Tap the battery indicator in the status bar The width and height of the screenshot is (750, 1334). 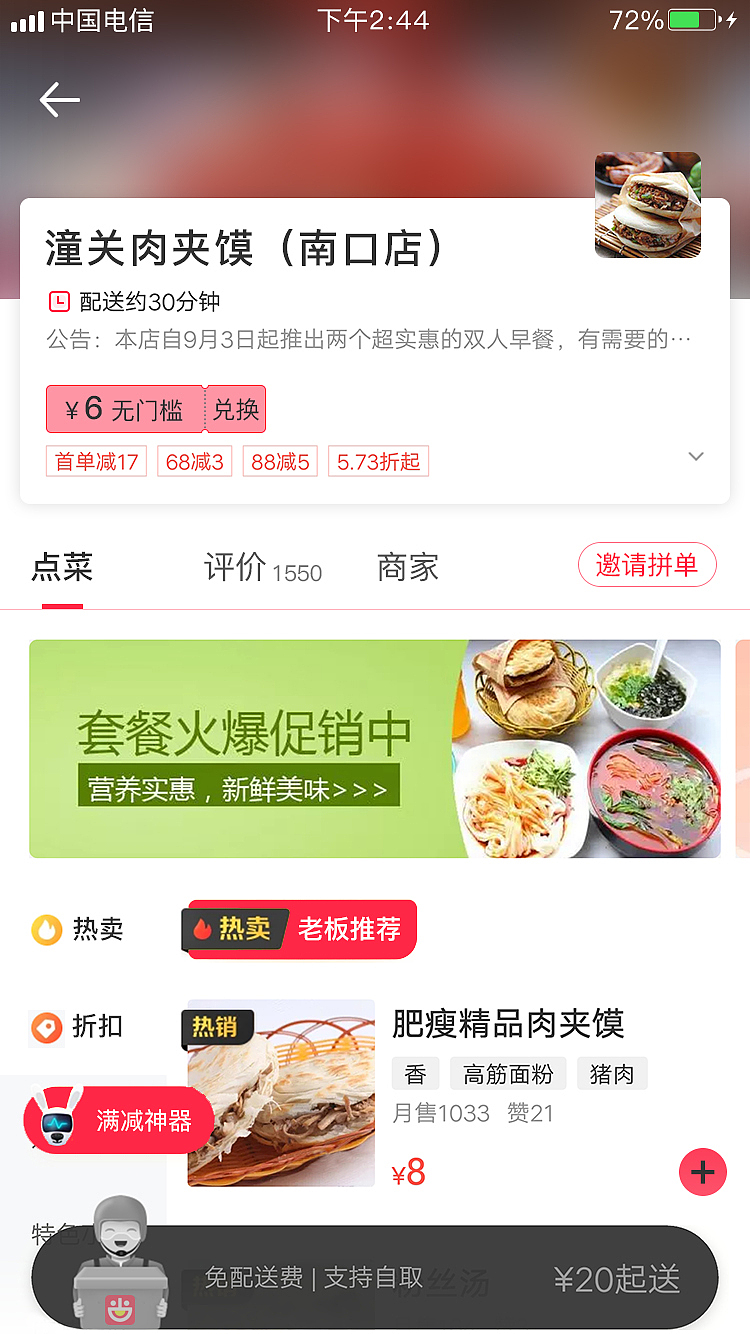tap(690, 20)
